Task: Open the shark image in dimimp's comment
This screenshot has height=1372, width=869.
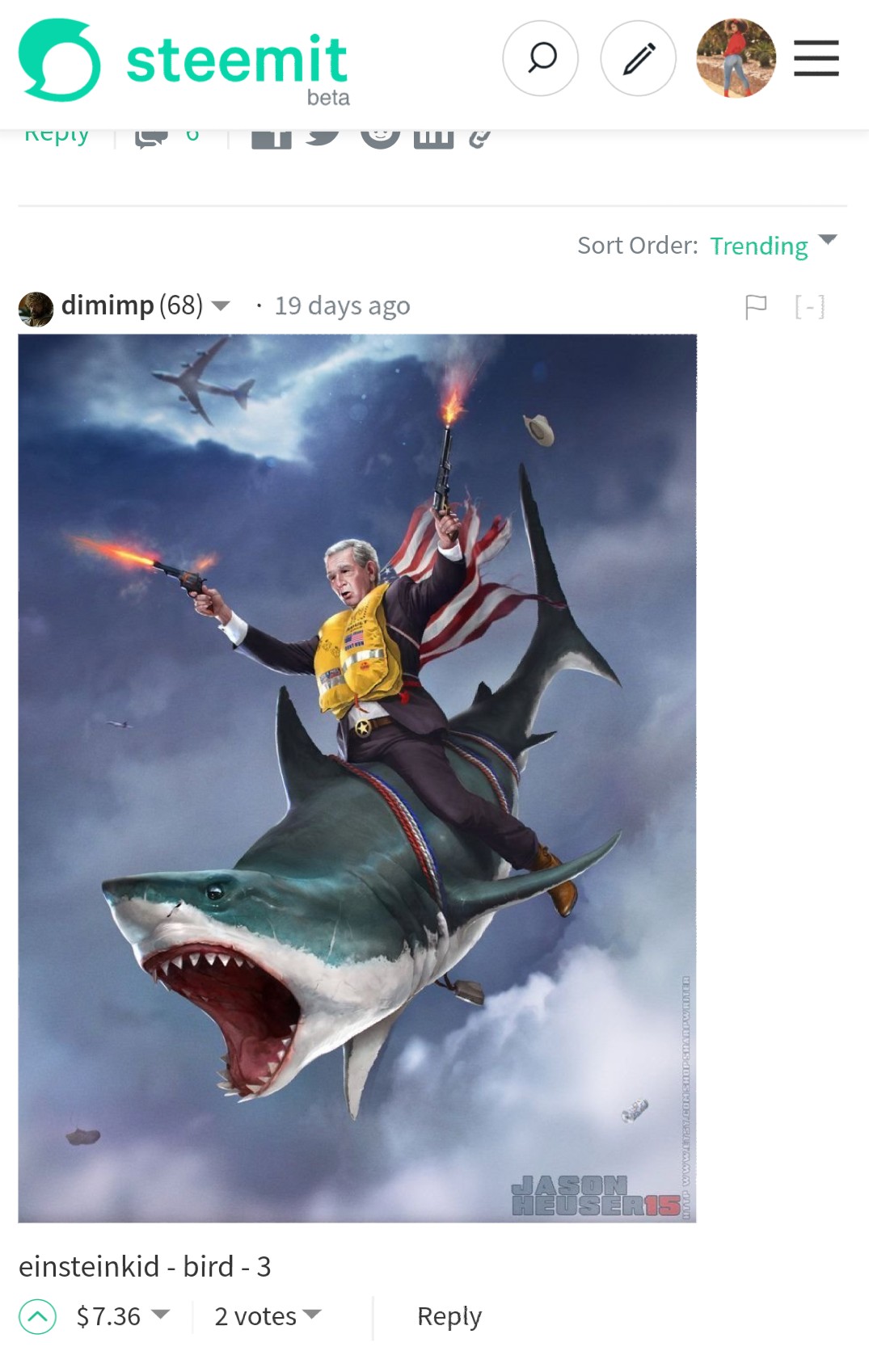Action: coord(356,777)
